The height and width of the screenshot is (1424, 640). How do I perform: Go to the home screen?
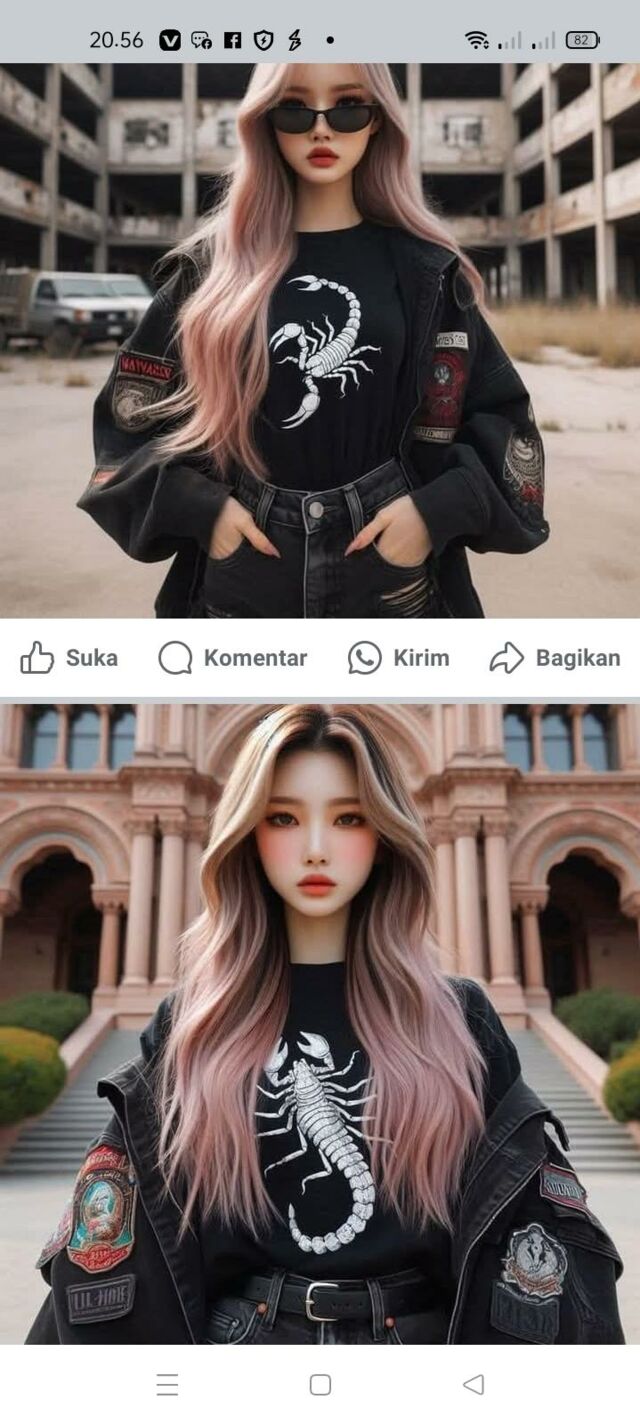coord(320,1384)
